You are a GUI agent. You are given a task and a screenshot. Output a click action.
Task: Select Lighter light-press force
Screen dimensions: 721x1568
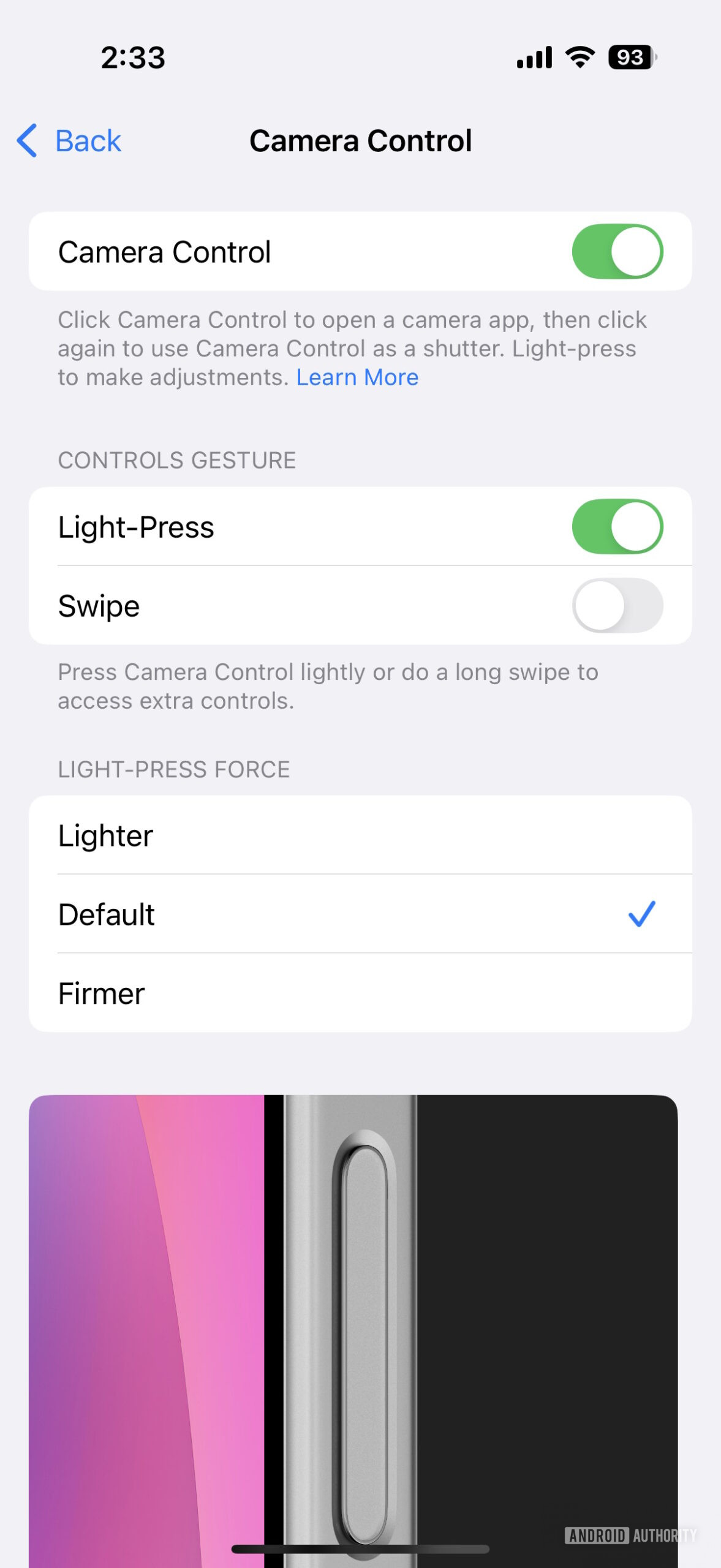point(360,835)
